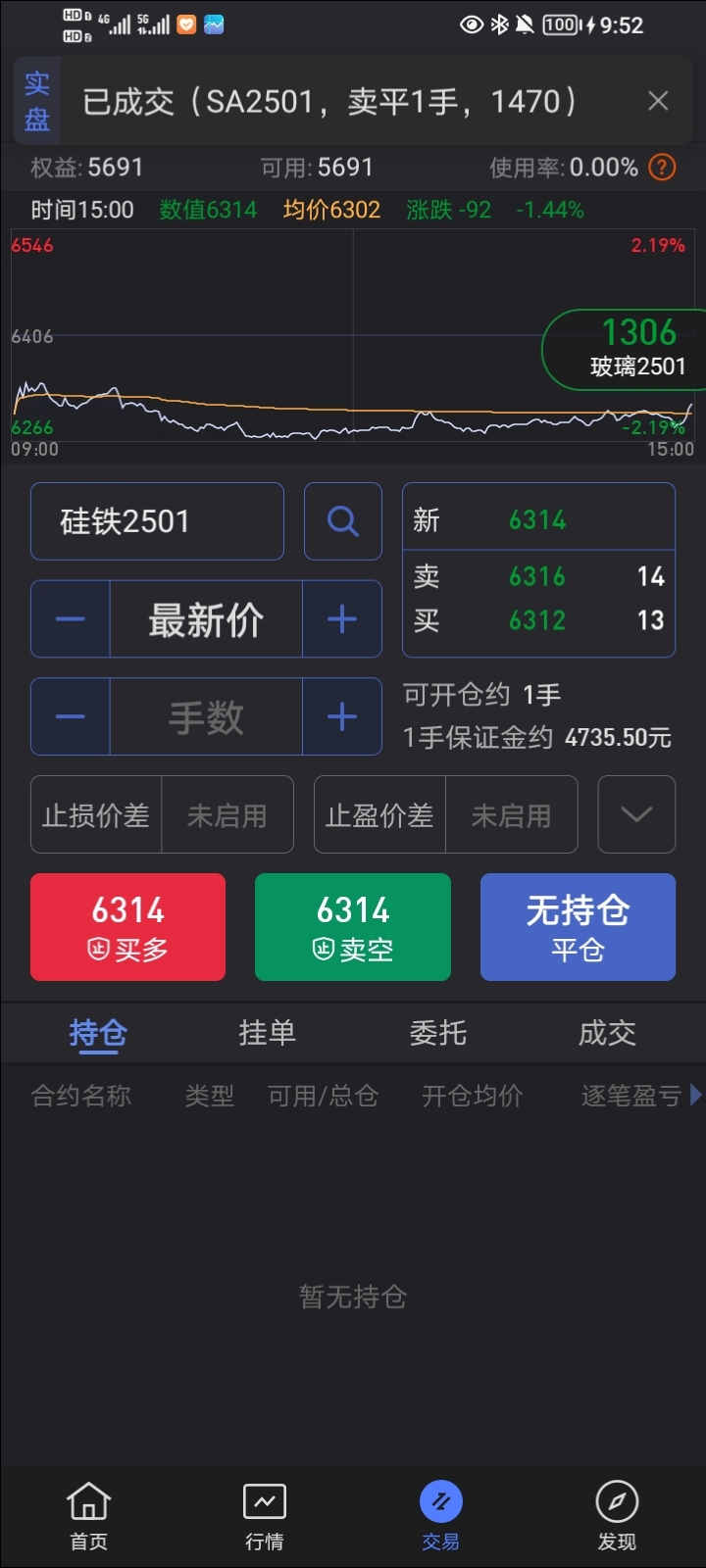Increase price with the plus stepper
Screen dimensions: 706x1568
341,618
